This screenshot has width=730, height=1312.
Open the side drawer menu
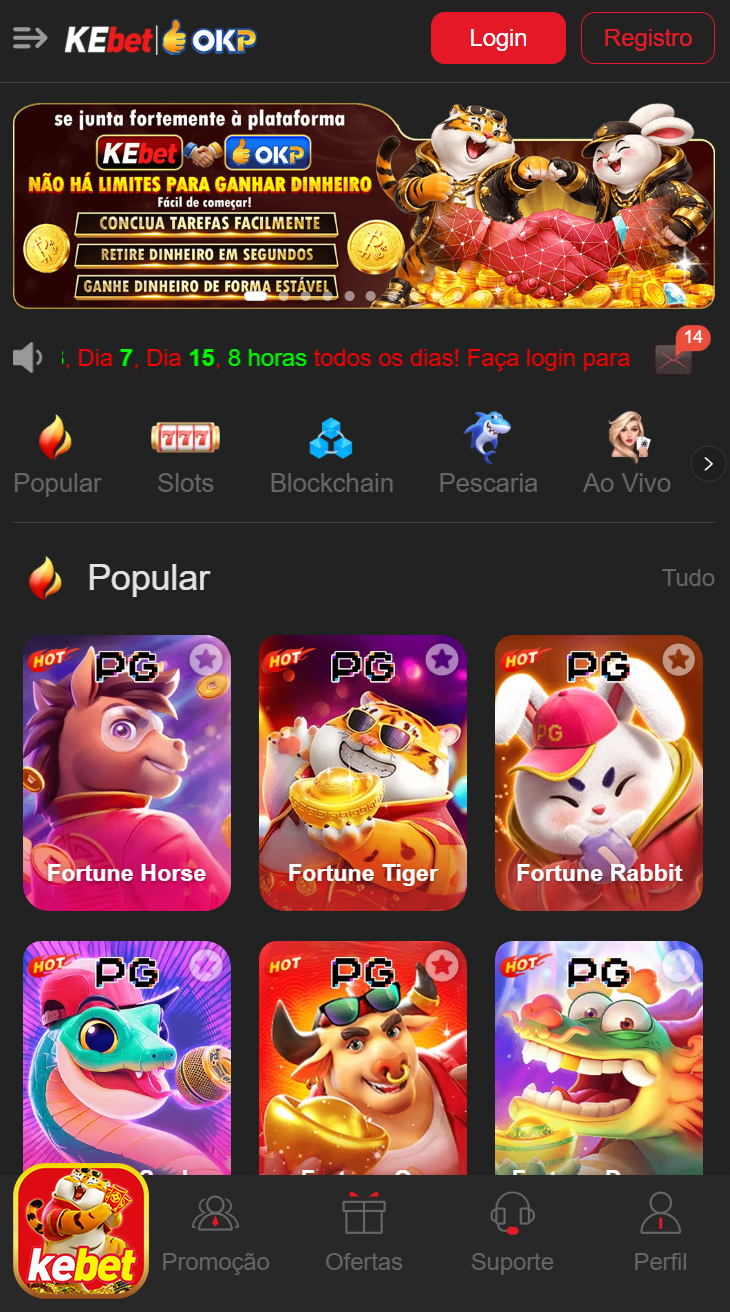[30, 38]
